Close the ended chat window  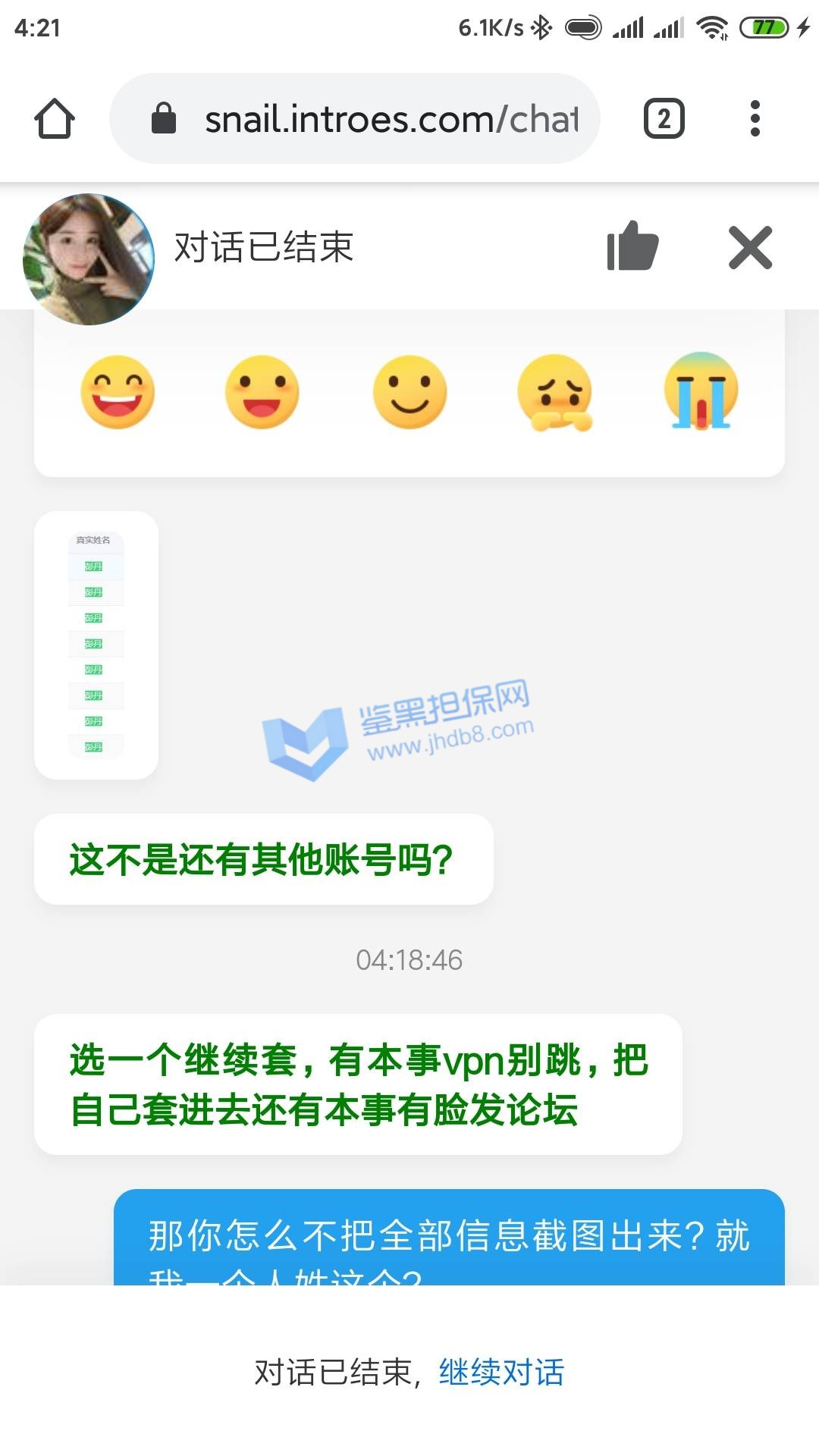tap(750, 247)
